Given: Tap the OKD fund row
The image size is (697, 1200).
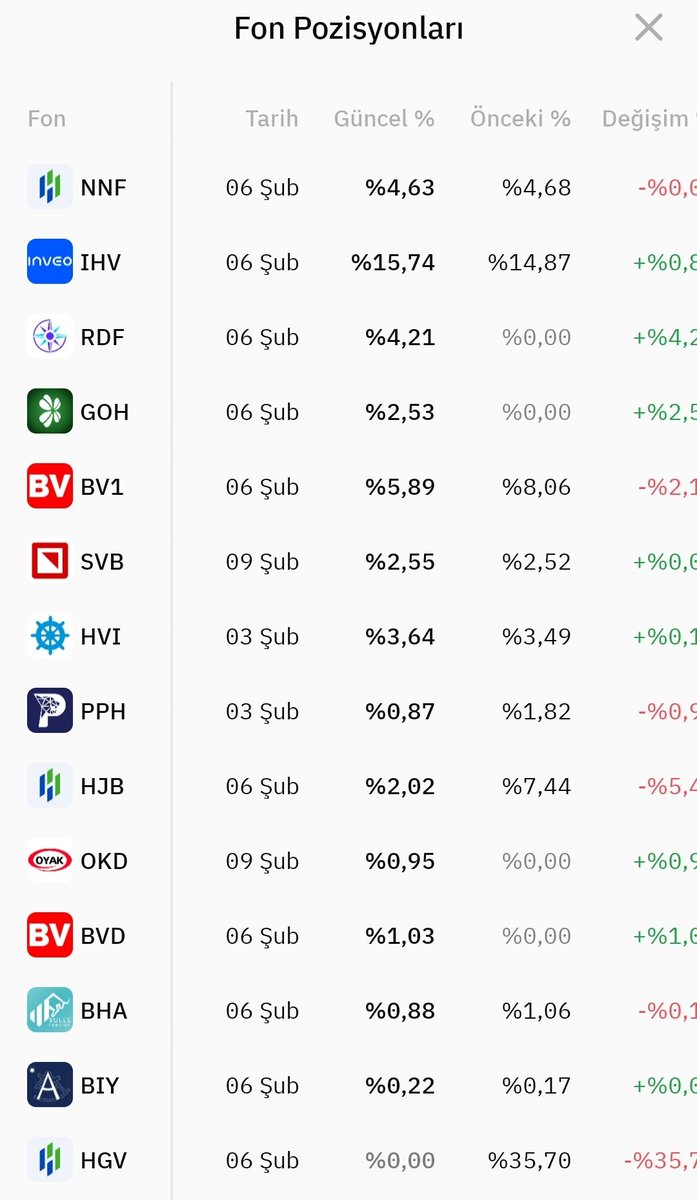Looking at the screenshot, I should [x=104, y=861].
